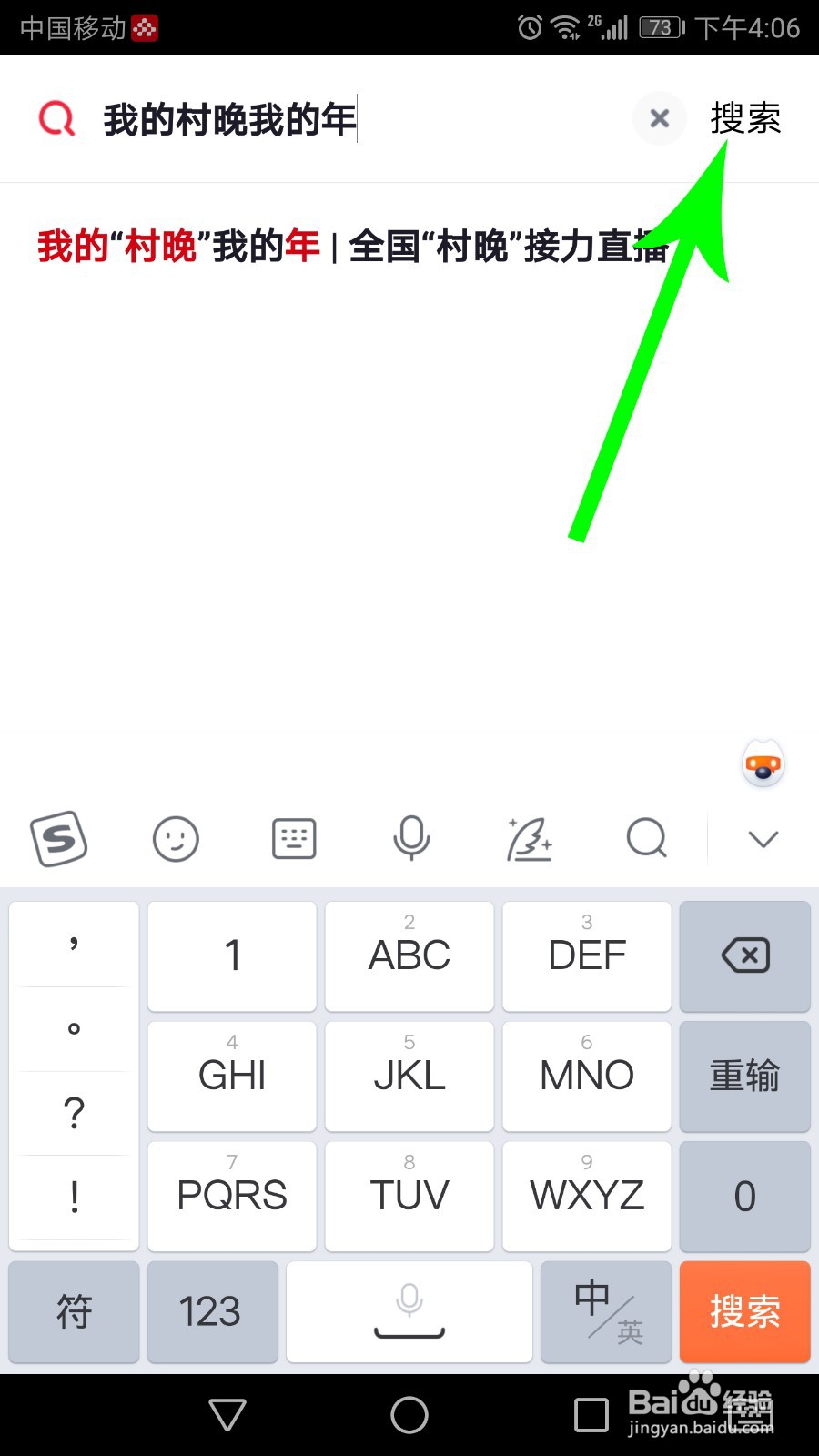The width and height of the screenshot is (819, 1456).
Task: Open the emoji panel on the keyboard
Action: click(176, 839)
